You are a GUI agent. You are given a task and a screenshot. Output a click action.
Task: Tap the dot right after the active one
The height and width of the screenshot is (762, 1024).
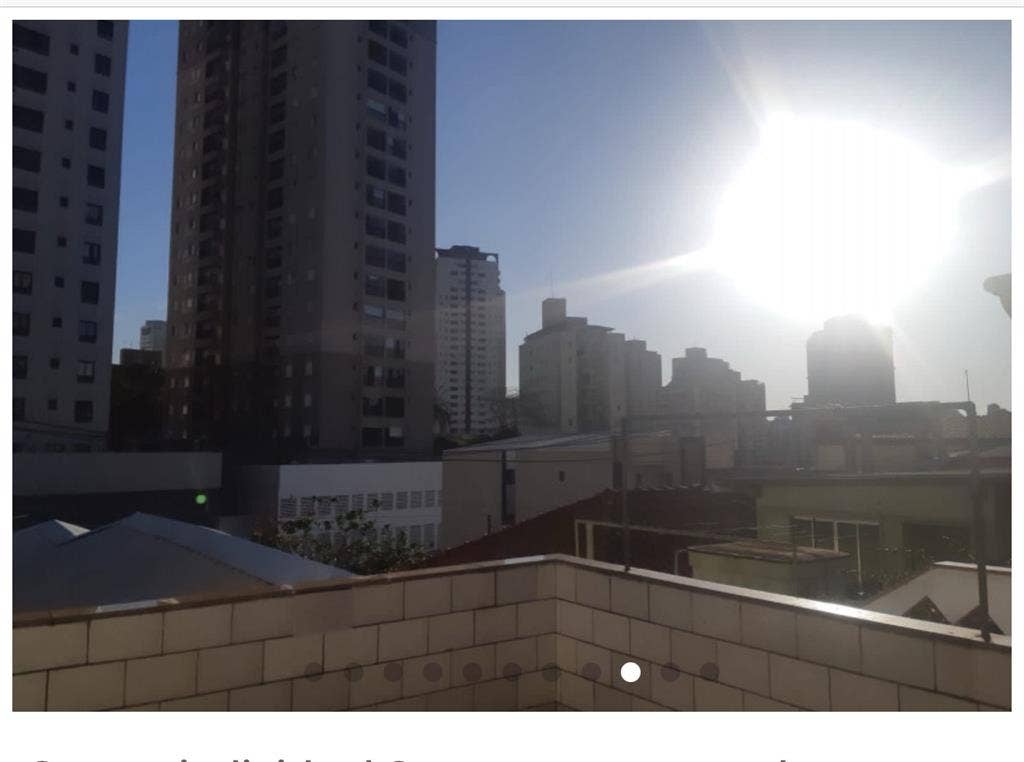(x=670, y=672)
